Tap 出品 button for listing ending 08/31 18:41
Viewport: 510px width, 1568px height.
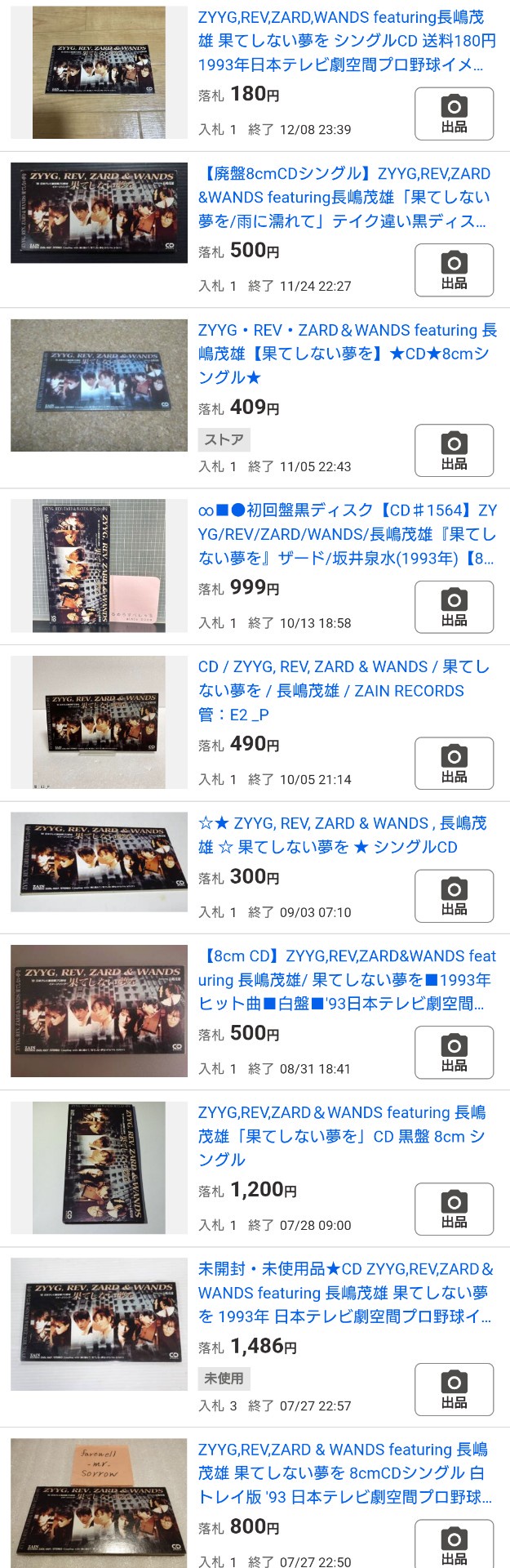coord(454,1053)
